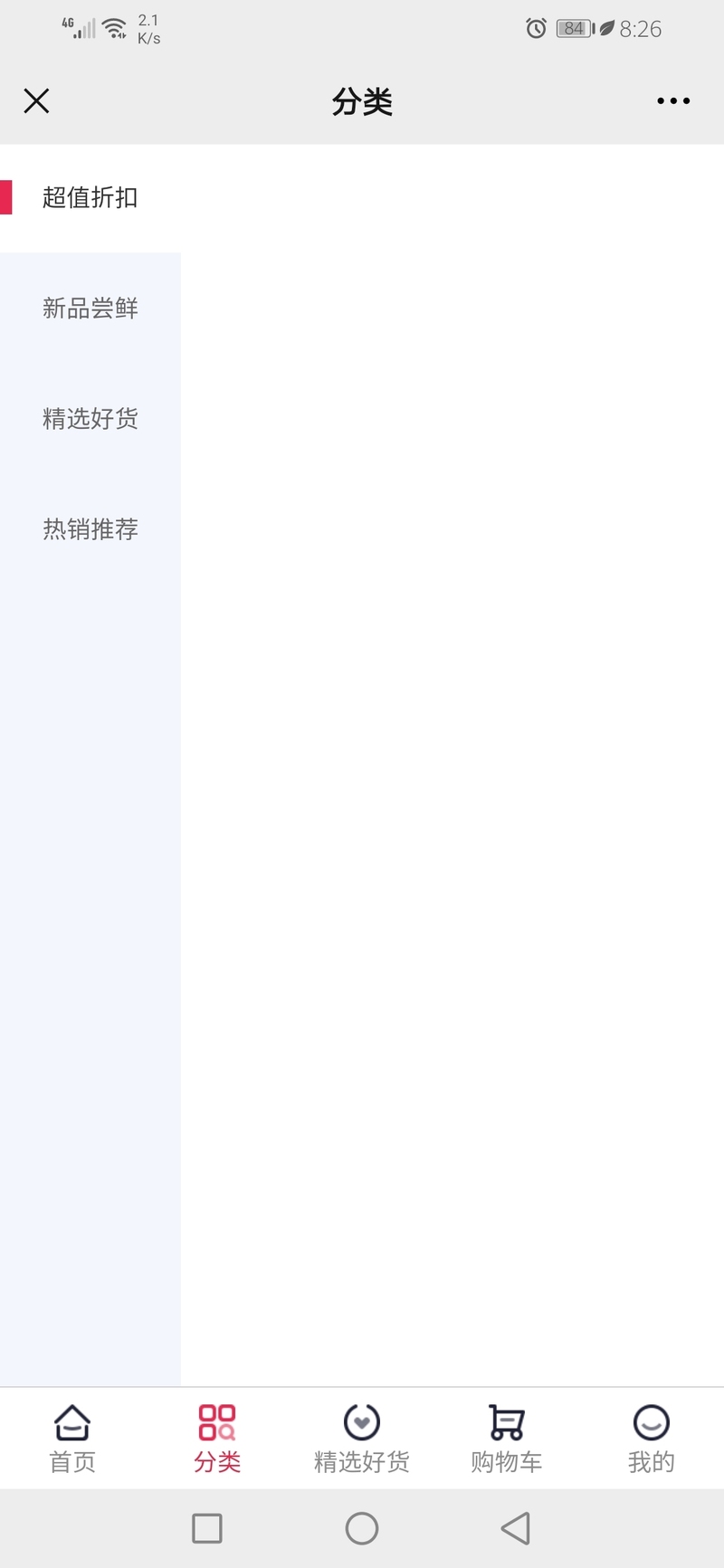Screen dimensions: 724x1568
Task: Go to the 首页 home tab
Action: click(72, 1439)
